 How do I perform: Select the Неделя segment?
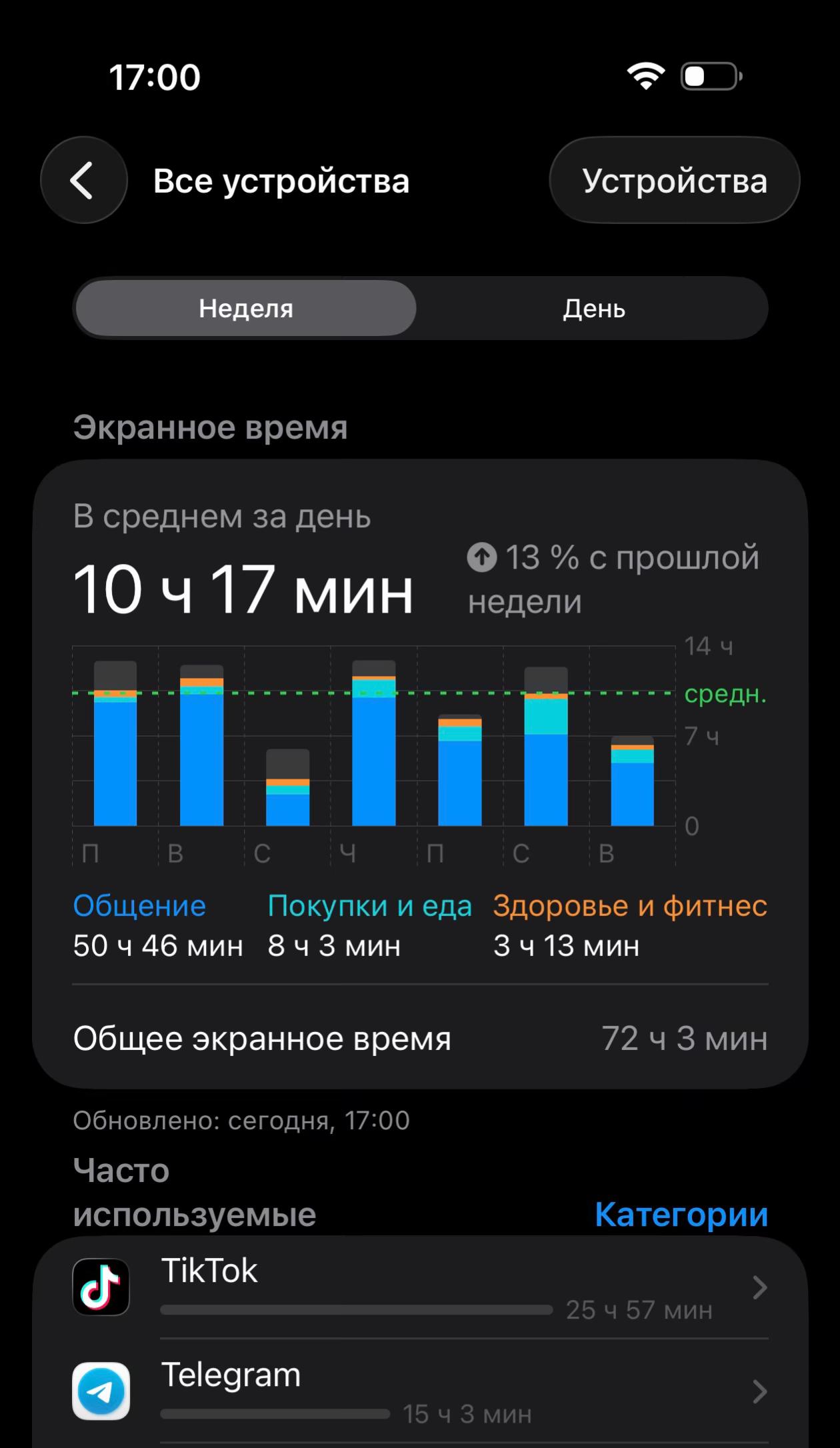tap(246, 309)
